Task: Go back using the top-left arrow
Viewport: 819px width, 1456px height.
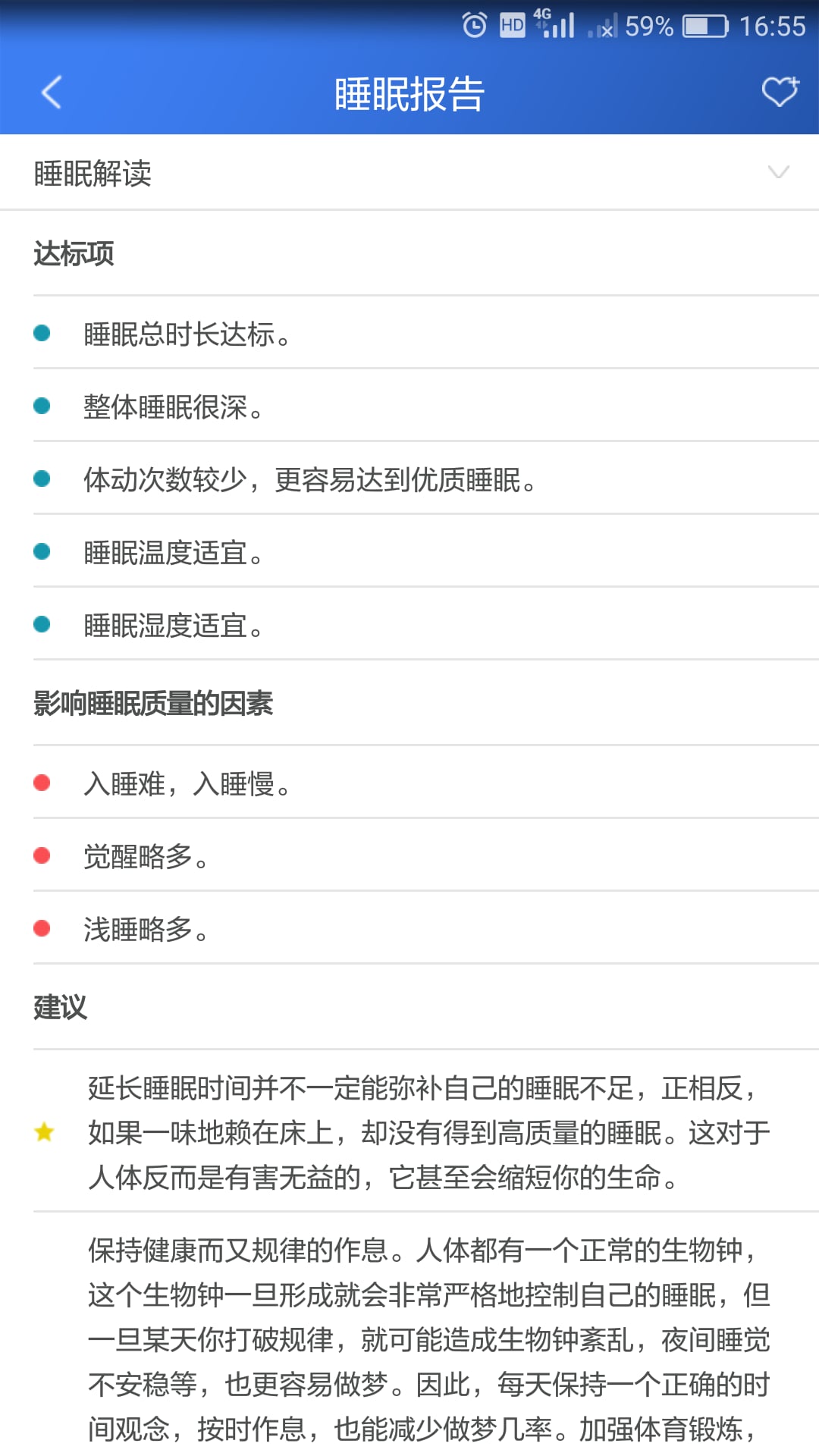Action: [x=52, y=93]
